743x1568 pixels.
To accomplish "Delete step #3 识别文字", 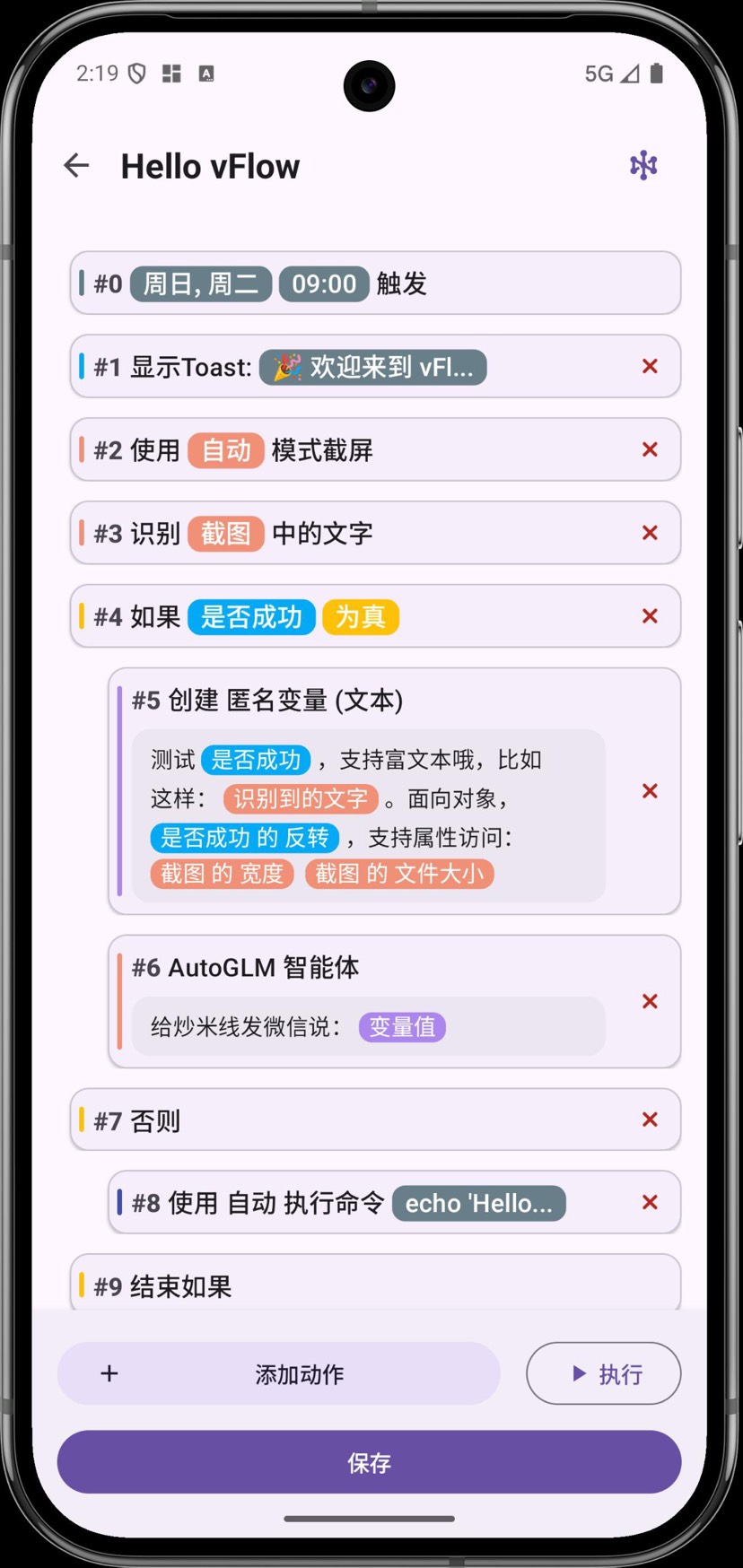I will [x=650, y=533].
